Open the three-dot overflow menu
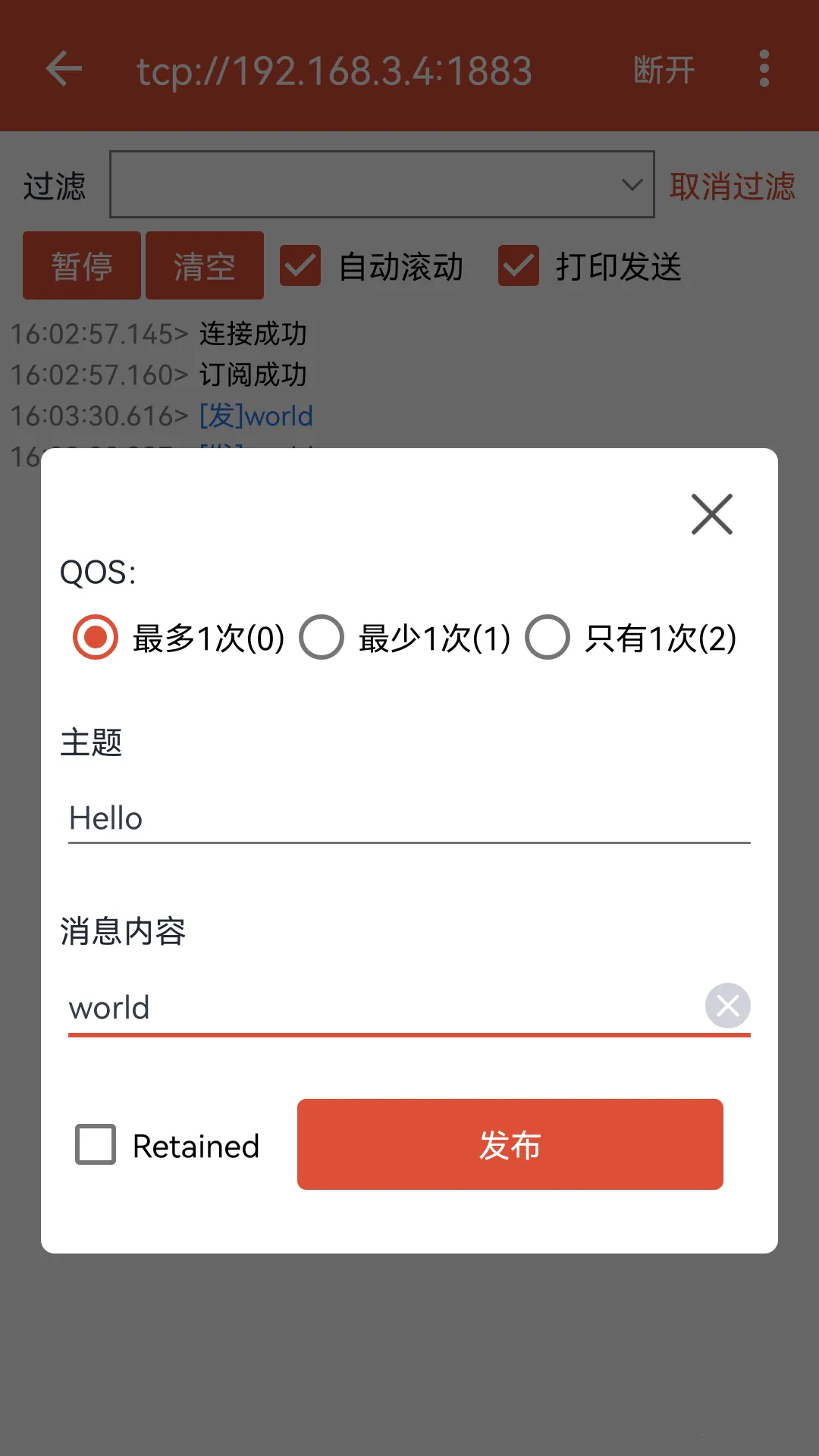 pos(764,68)
